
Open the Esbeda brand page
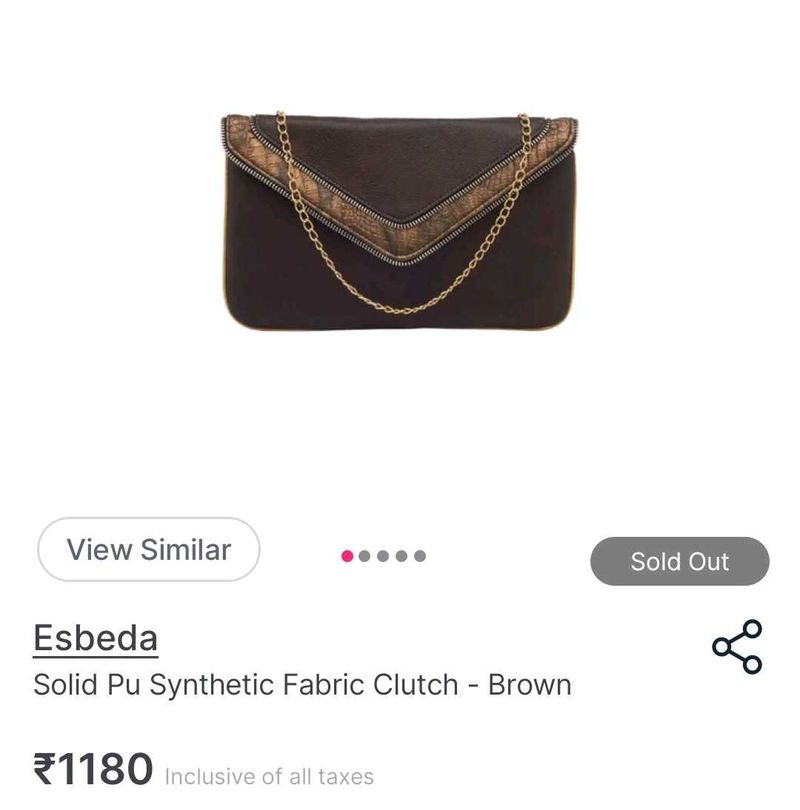pos(92,635)
